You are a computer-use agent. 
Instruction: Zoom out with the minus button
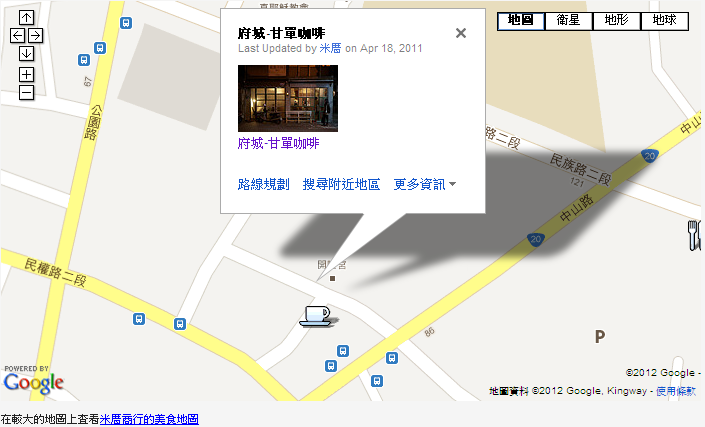point(26,92)
